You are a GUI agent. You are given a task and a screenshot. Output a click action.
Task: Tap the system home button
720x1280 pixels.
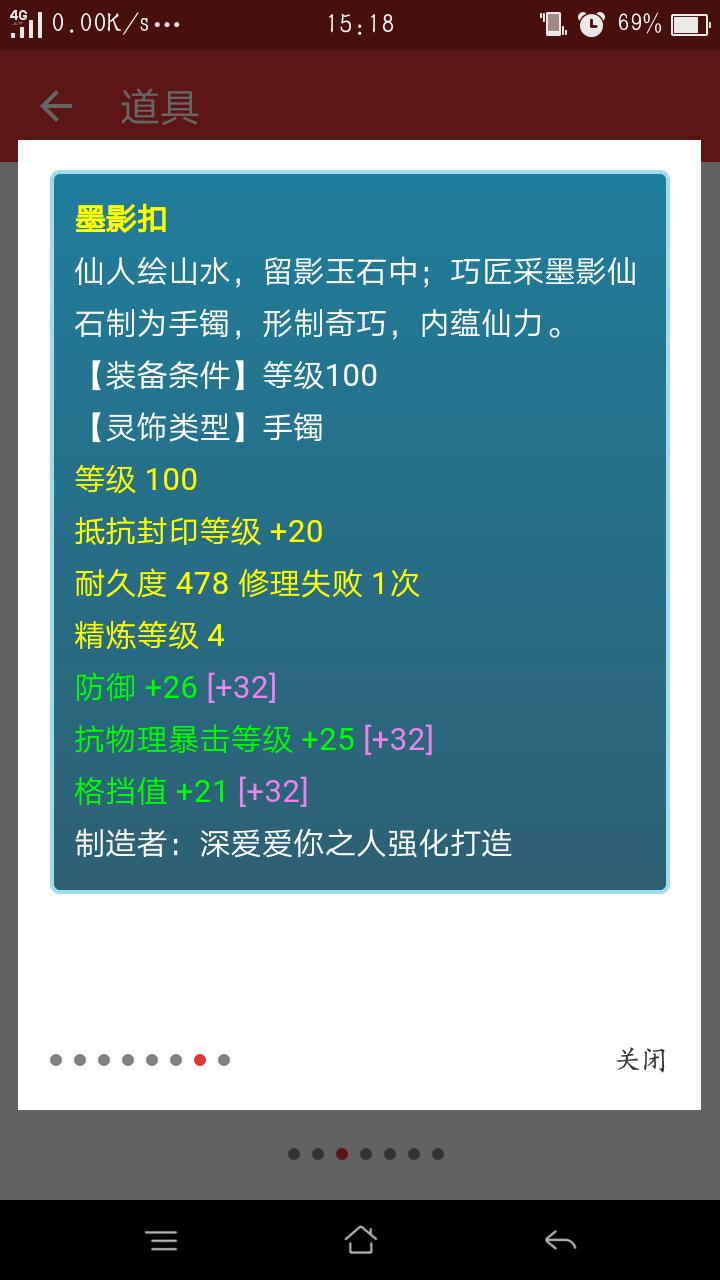360,1240
